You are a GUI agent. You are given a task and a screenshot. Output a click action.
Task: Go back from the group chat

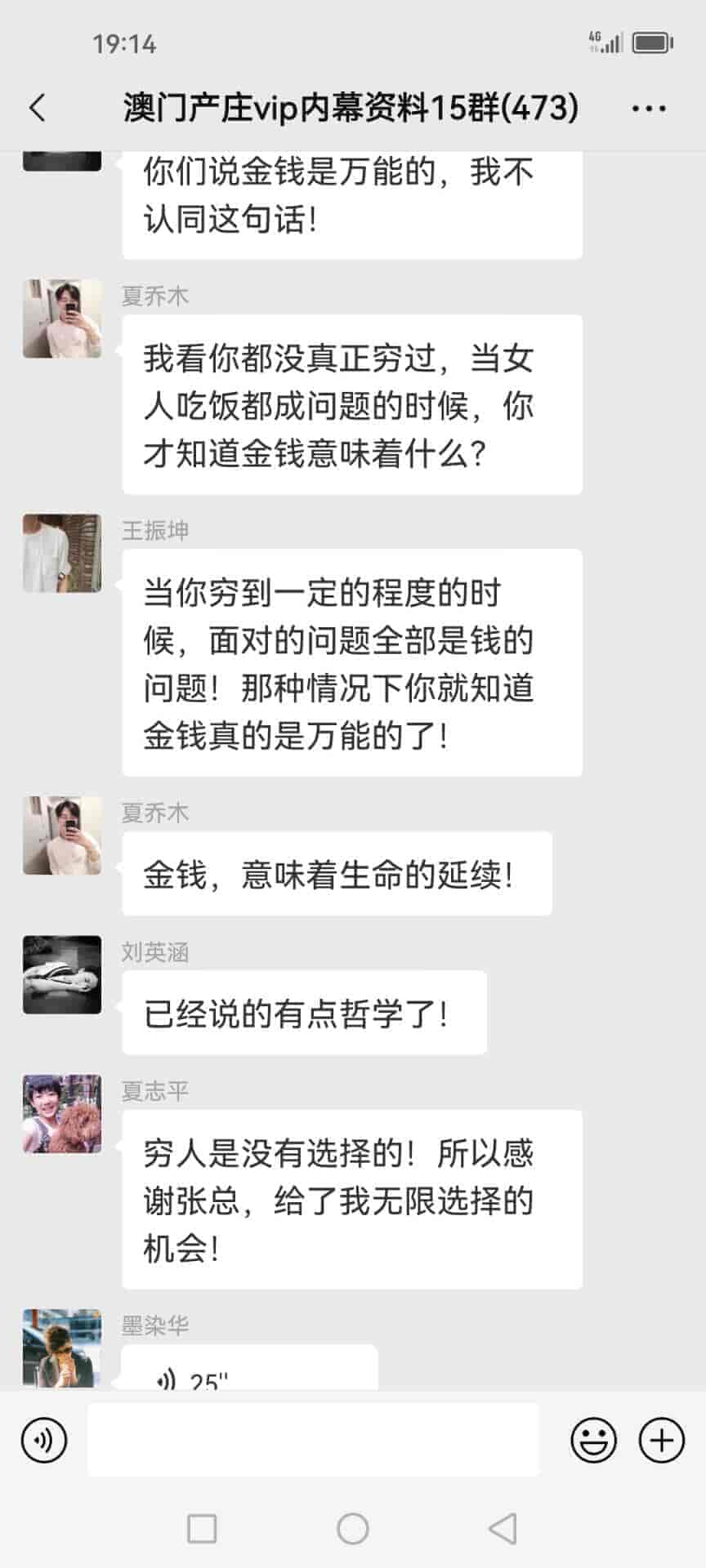point(38,108)
